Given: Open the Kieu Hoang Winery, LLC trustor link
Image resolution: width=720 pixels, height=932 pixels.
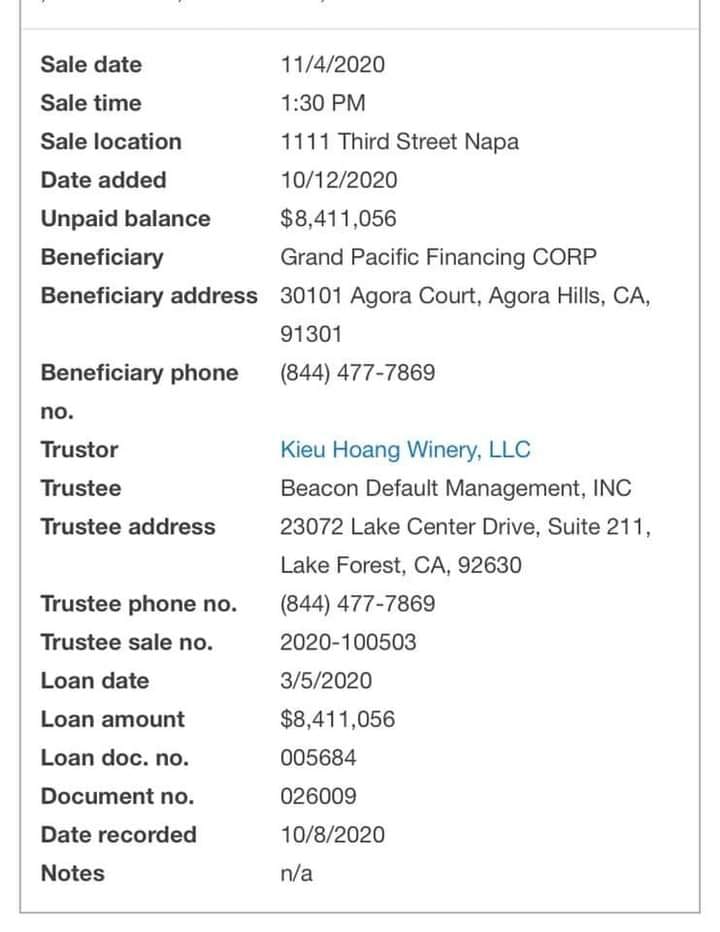Looking at the screenshot, I should coord(405,450).
